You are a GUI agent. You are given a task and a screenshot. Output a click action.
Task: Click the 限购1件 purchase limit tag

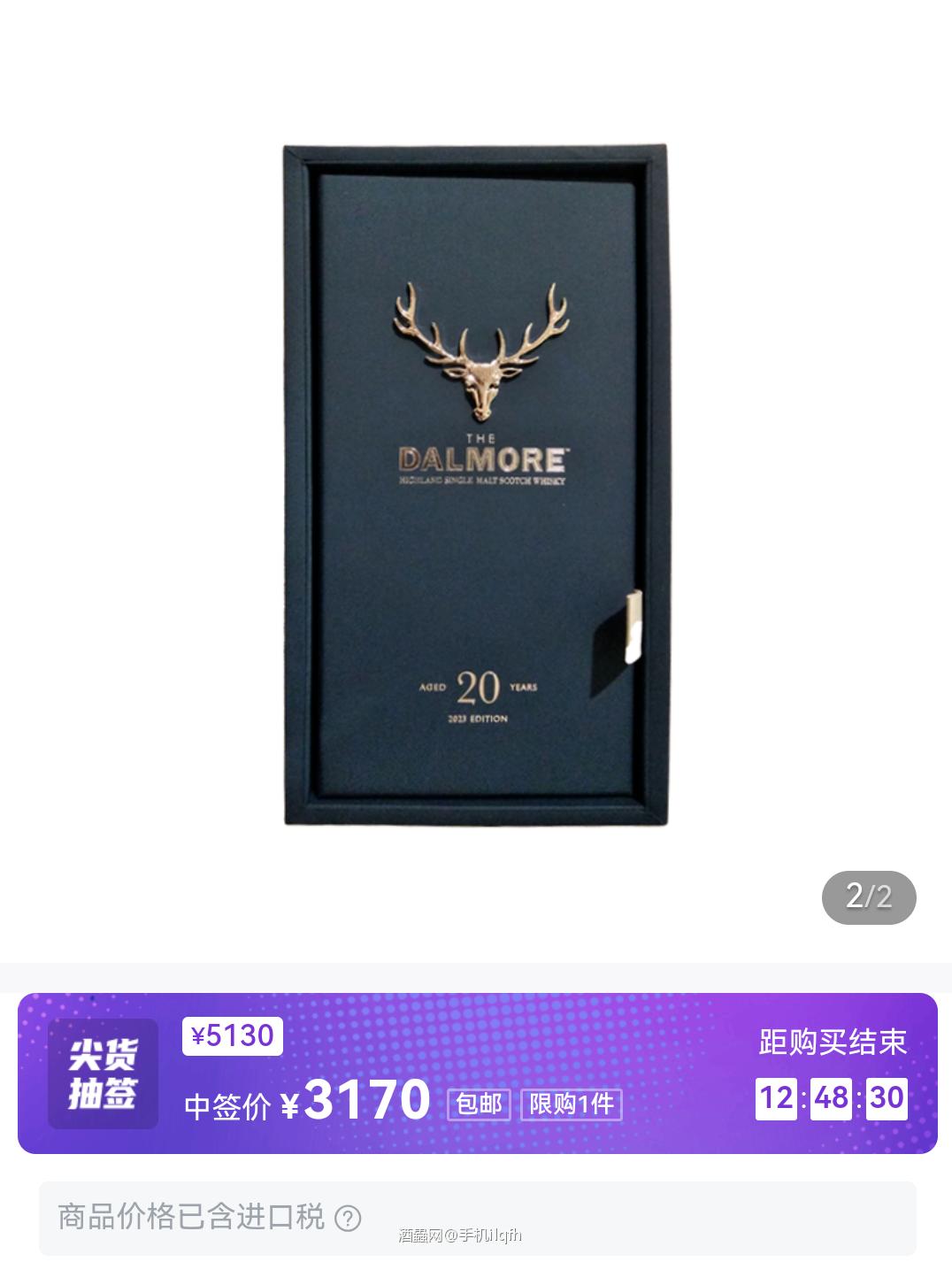click(572, 1104)
